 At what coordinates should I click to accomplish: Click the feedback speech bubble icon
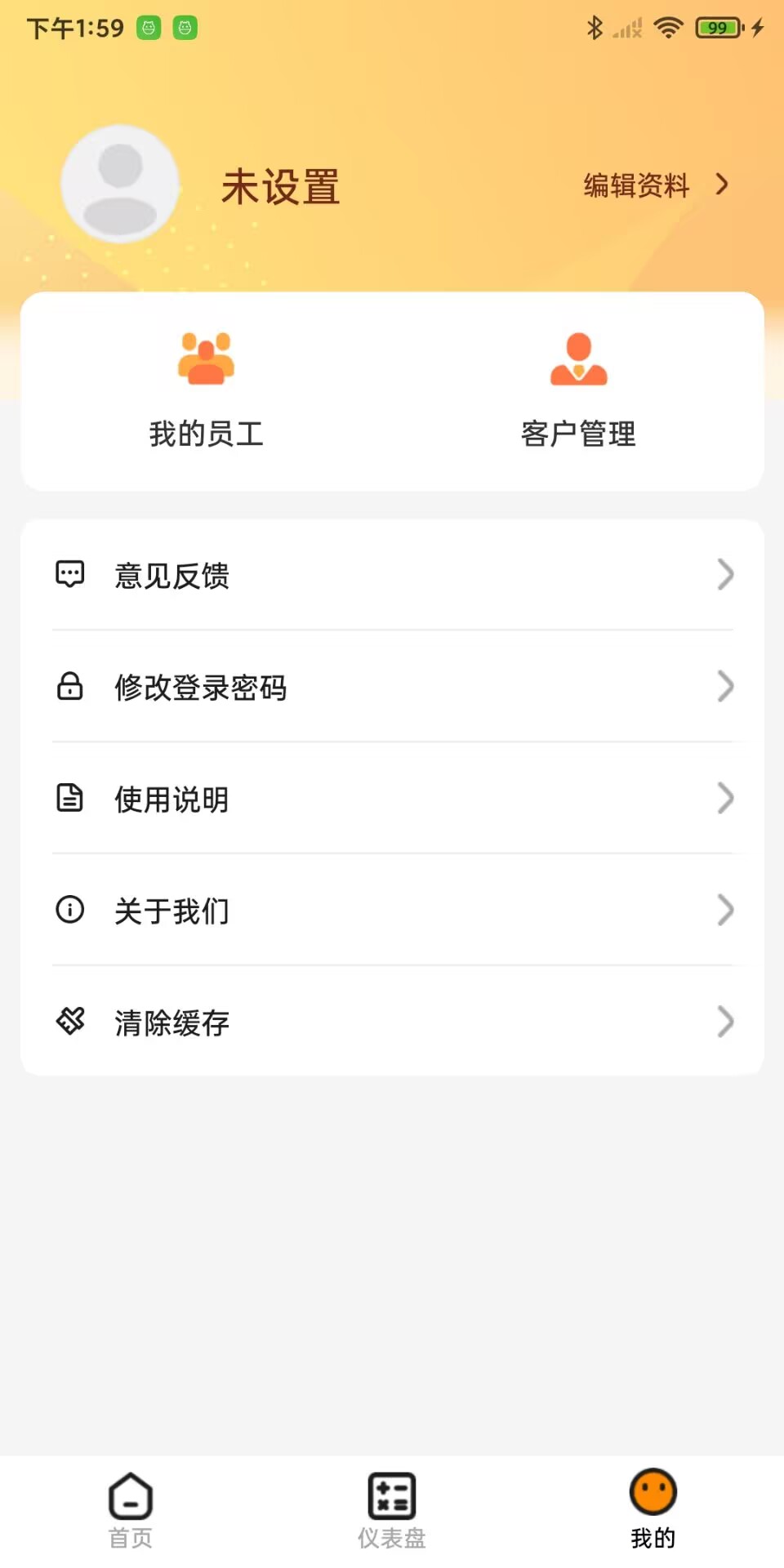tap(70, 575)
